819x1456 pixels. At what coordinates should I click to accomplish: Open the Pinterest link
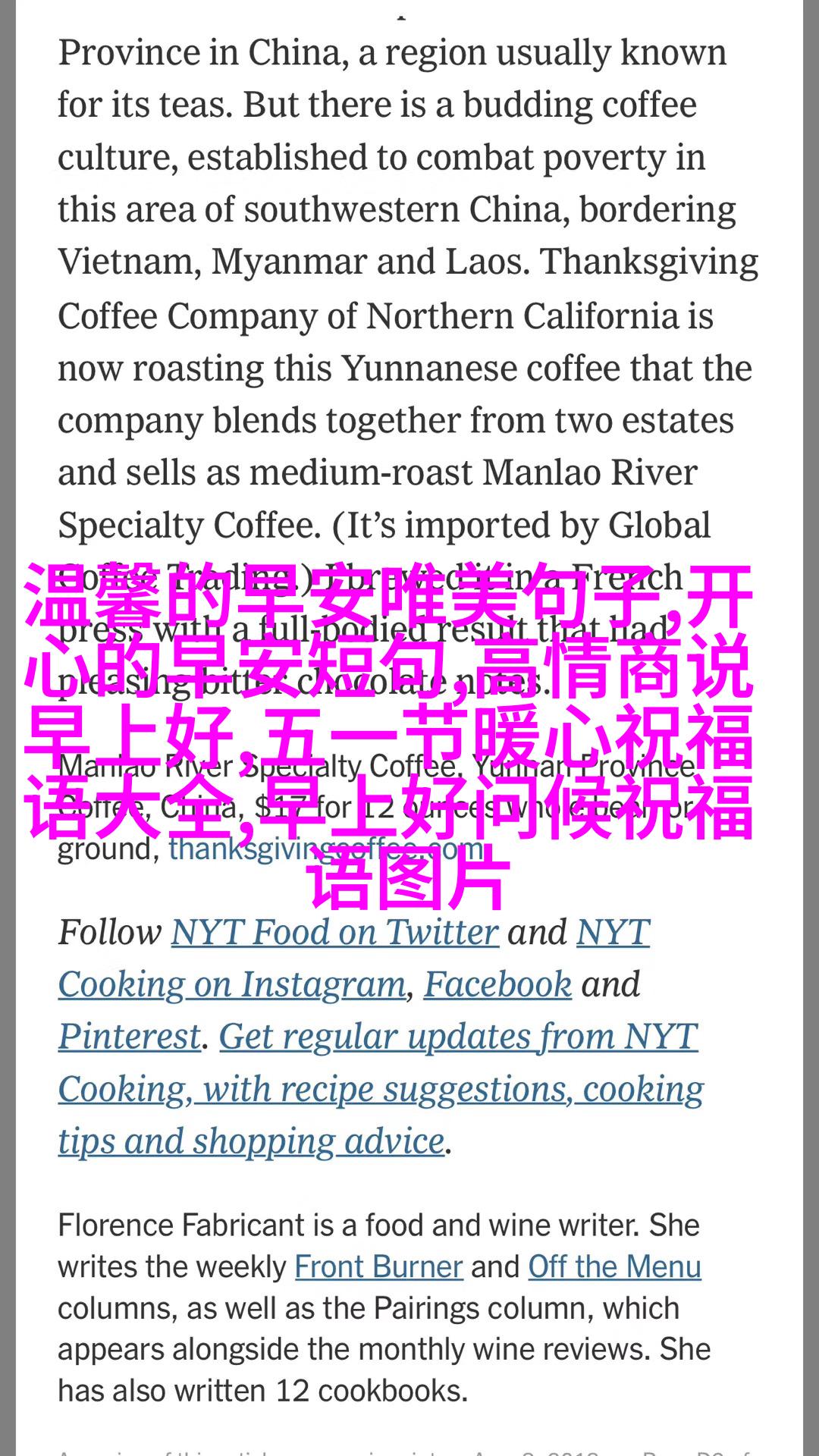pos(130,1037)
